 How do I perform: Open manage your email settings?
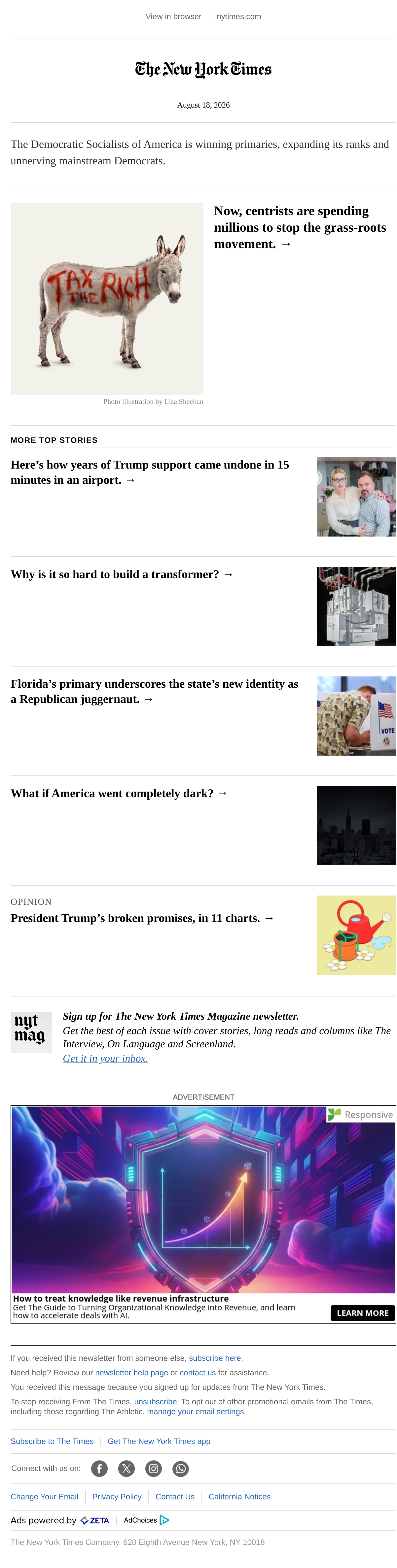click(196, 1412)
